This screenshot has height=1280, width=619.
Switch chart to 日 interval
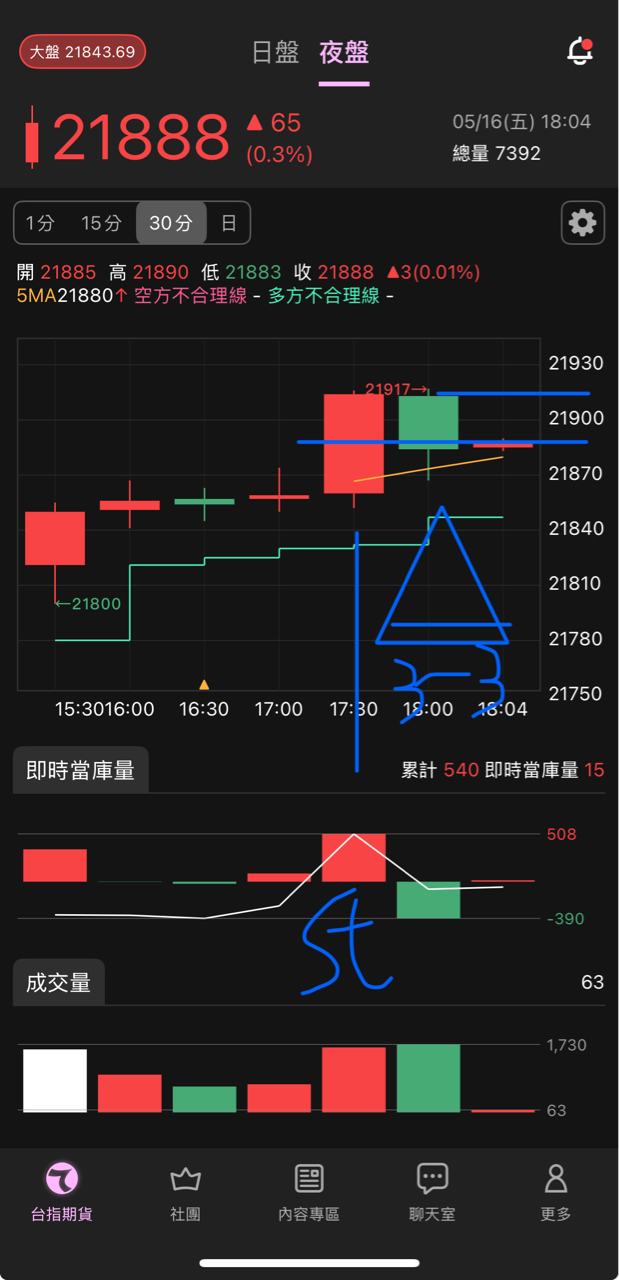[x=229, y=223]
